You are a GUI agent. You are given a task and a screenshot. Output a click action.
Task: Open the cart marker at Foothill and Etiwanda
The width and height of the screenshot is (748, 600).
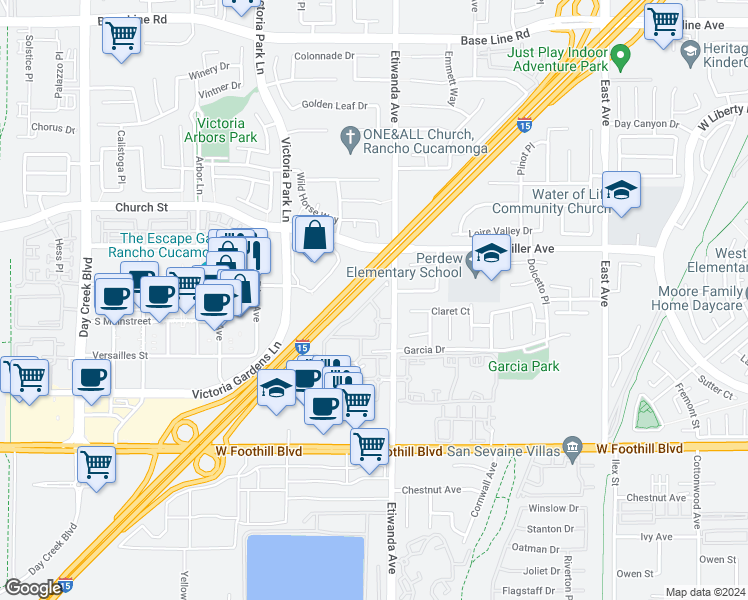pyautogui.click(x=370, y=445)
